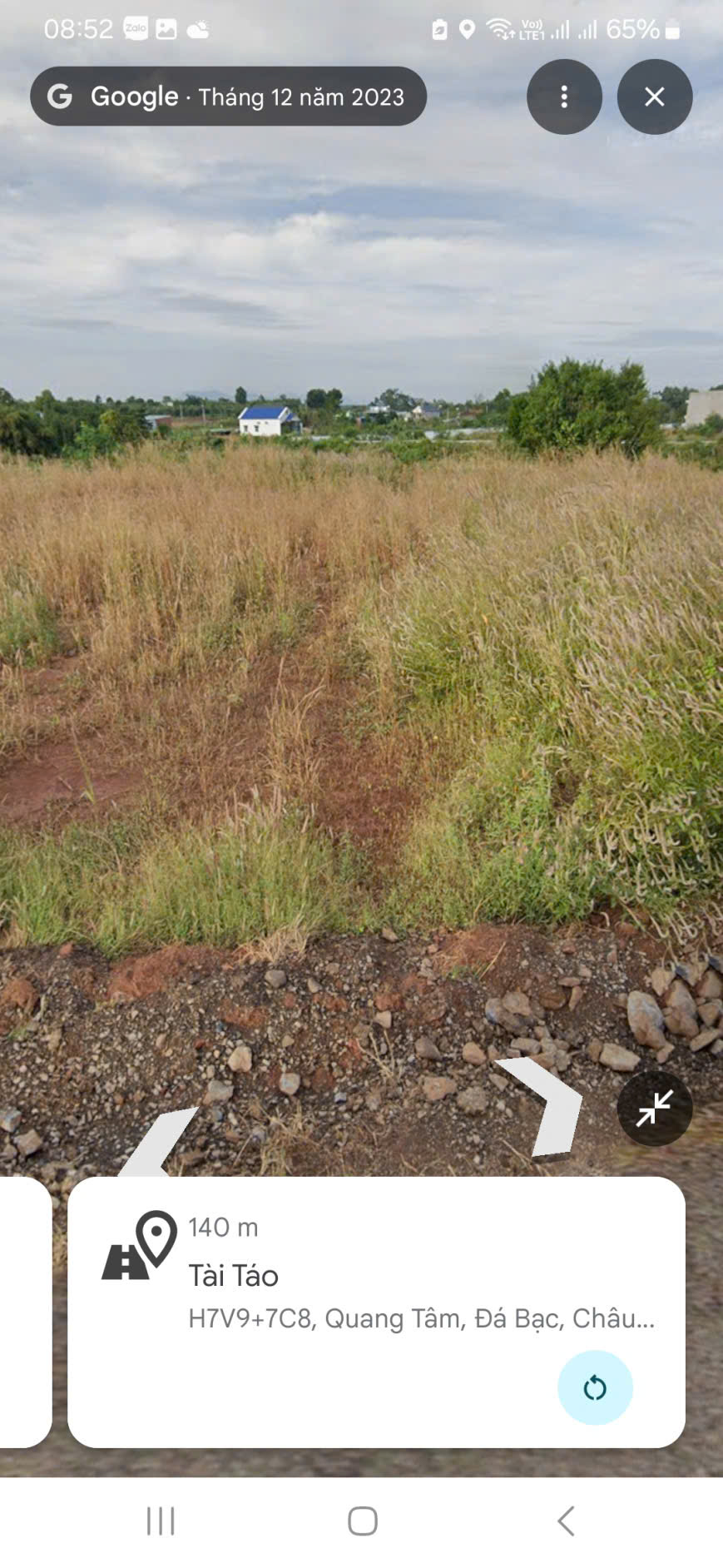Collapse the fullscreen view
Screen dimensions: 723x1568
point(655,1108)
